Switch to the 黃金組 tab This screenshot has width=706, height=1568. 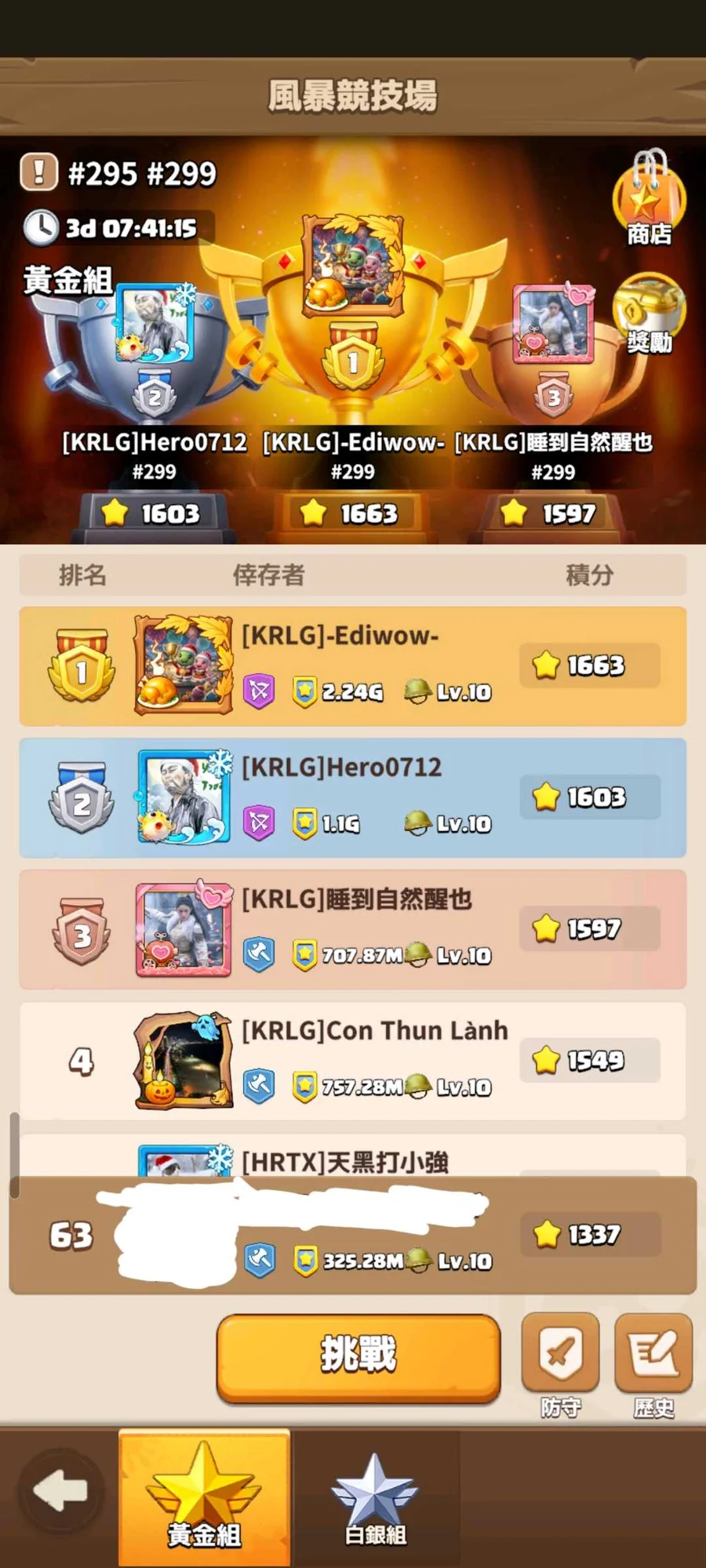tap(204, 1497)
